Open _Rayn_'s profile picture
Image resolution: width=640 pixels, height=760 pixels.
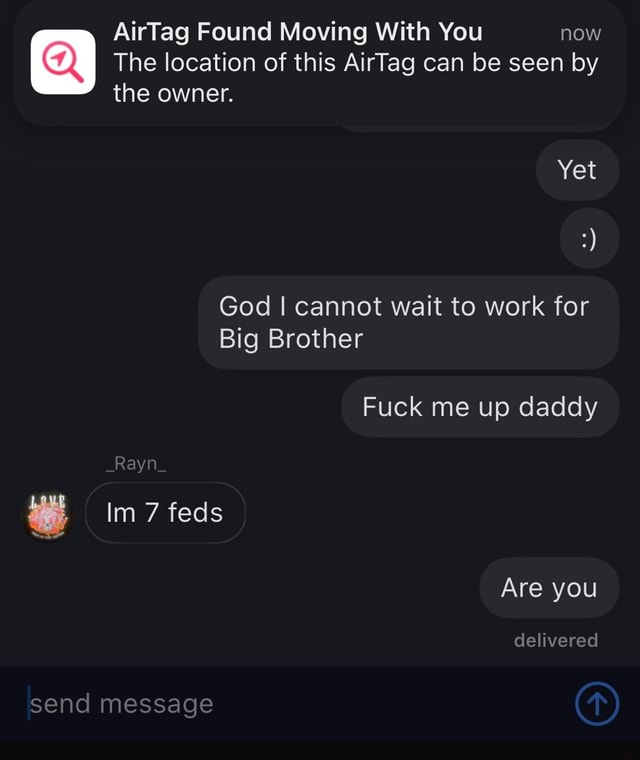50,515
